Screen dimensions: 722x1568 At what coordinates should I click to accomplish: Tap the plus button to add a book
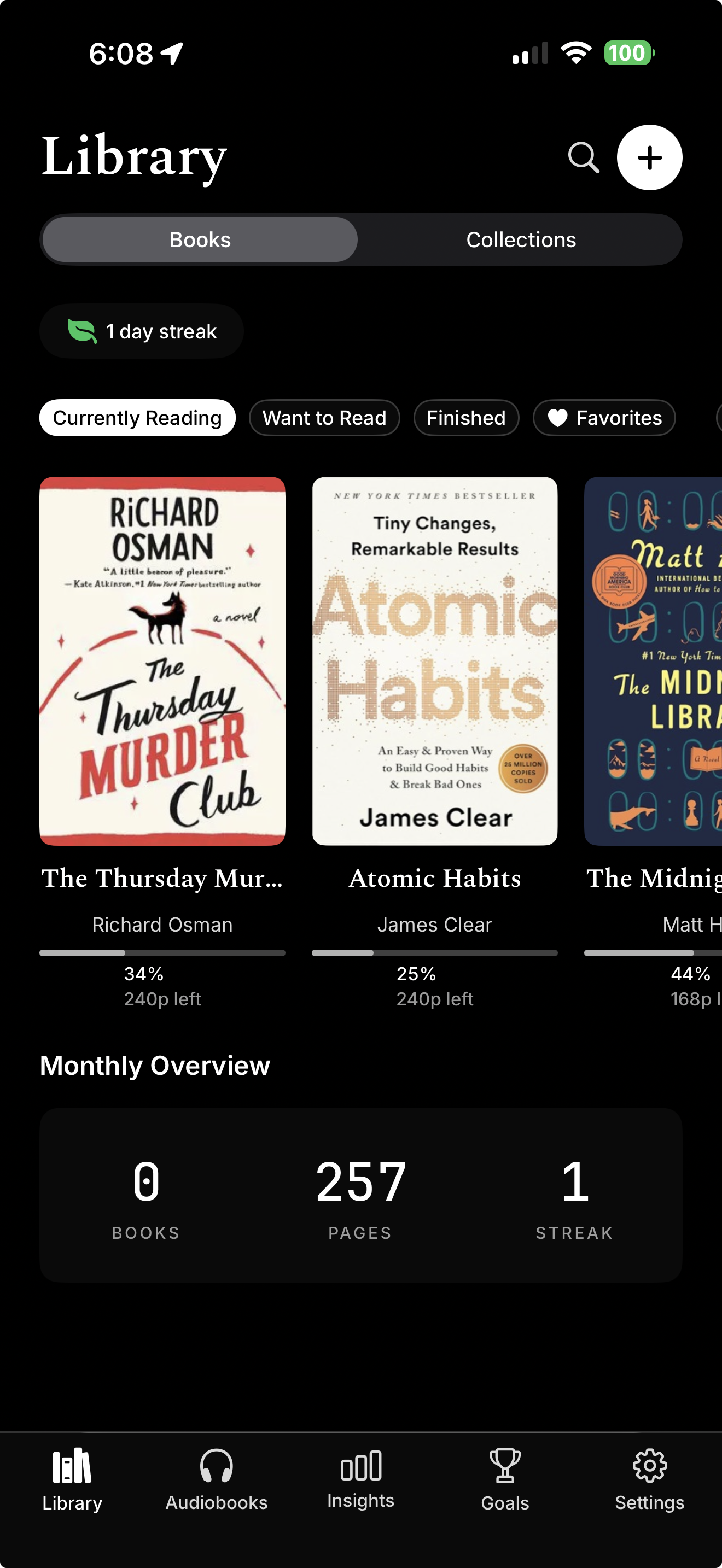649,157
